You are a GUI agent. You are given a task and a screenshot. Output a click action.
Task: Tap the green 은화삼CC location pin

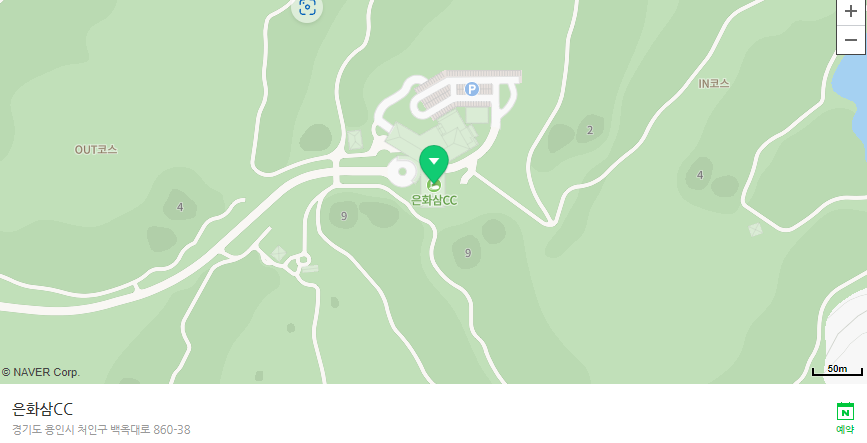tap(434, 163)
